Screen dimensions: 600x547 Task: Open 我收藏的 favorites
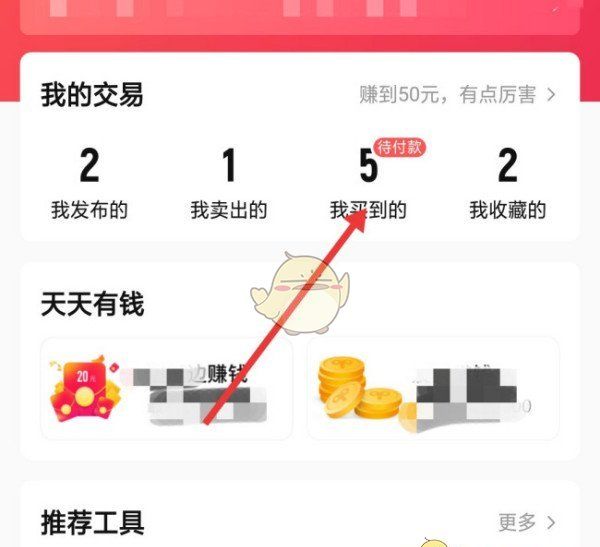[x=509, y=183]
